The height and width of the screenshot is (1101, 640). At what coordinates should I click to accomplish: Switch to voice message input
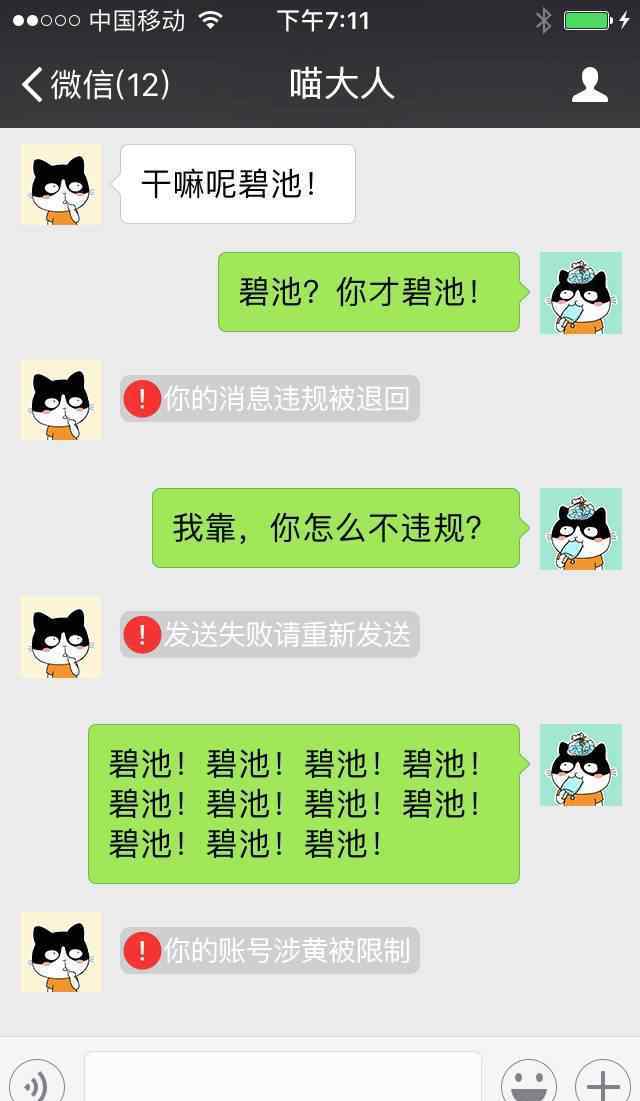pyautogui.click(x=37, y=1080)
